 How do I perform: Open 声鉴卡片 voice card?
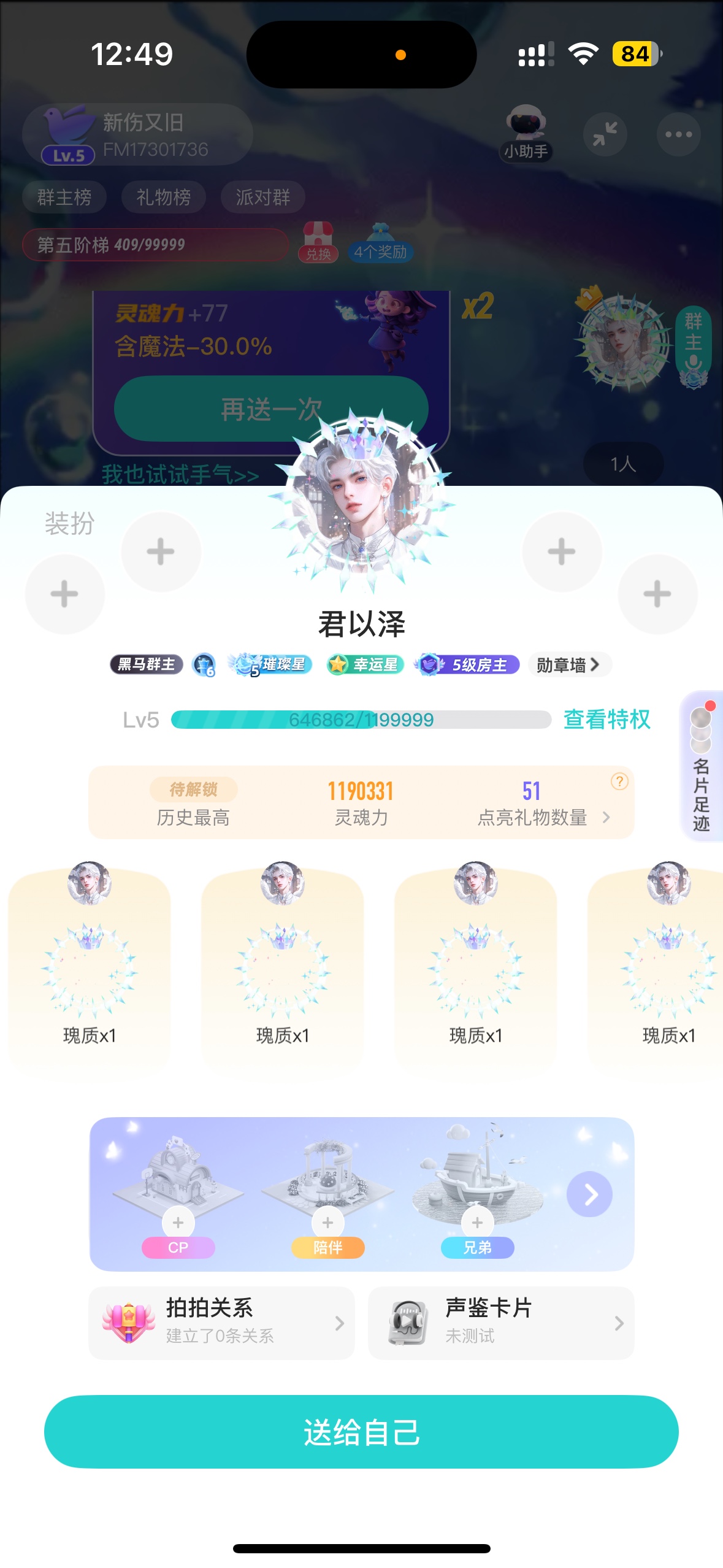click(500, 1323)
